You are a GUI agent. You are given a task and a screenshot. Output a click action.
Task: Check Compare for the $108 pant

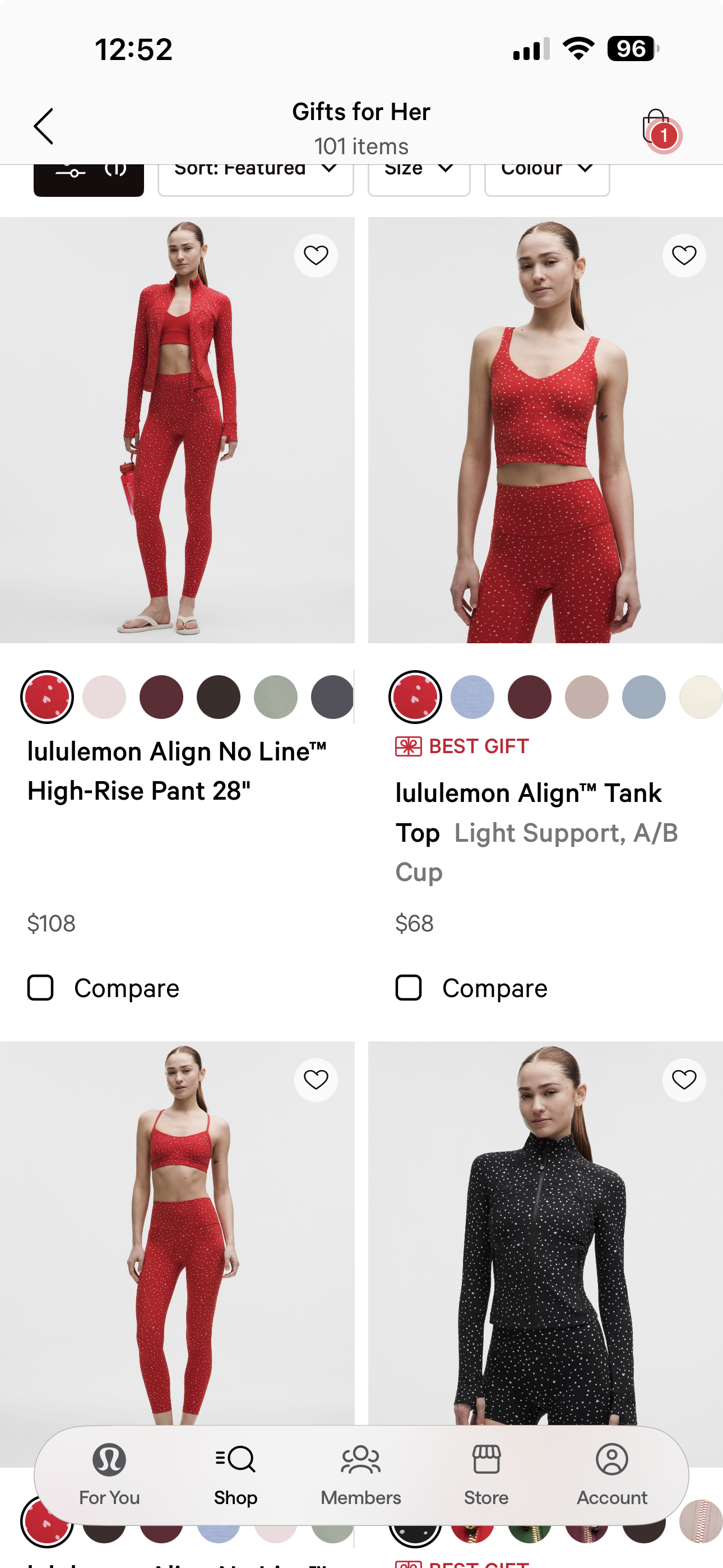click(41, 988)
